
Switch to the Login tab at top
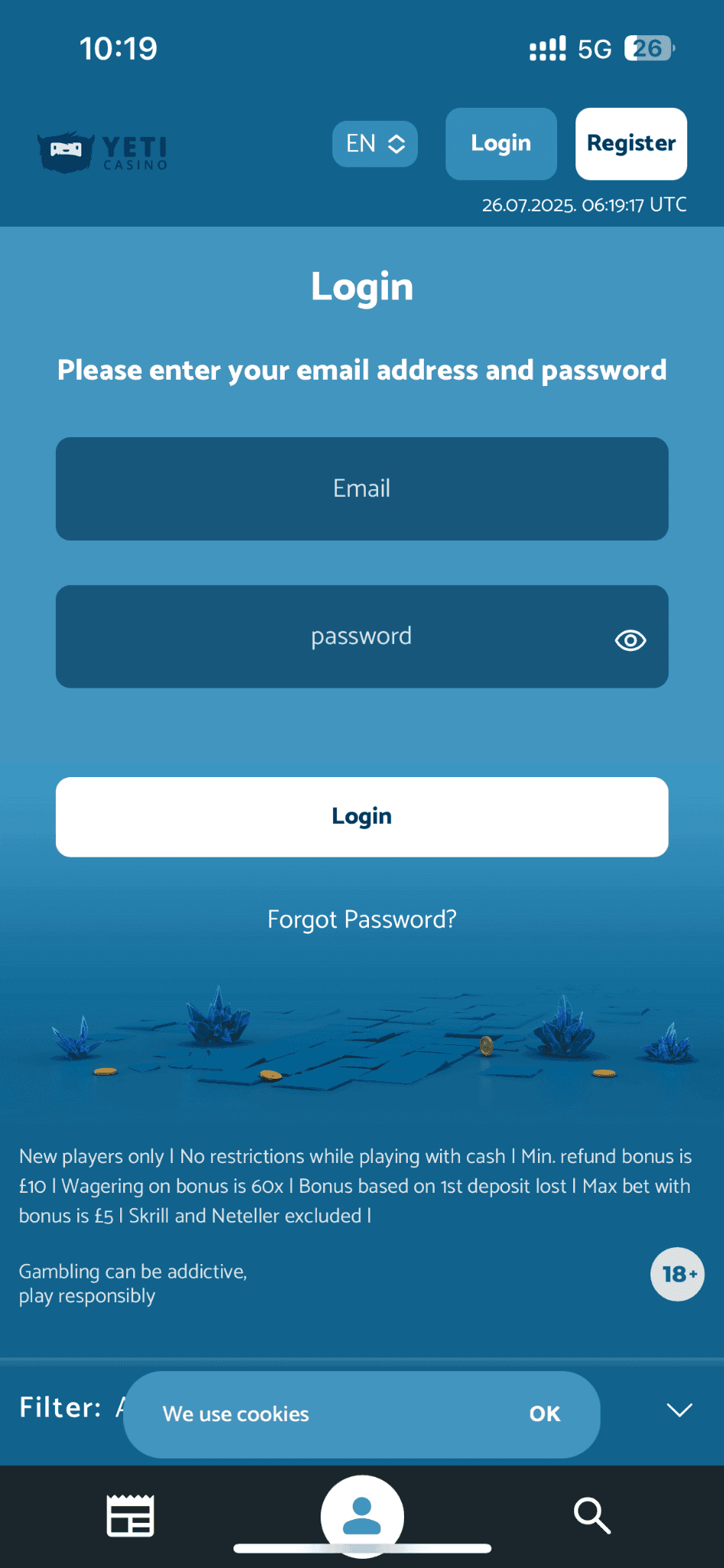[x=501, y=143]
